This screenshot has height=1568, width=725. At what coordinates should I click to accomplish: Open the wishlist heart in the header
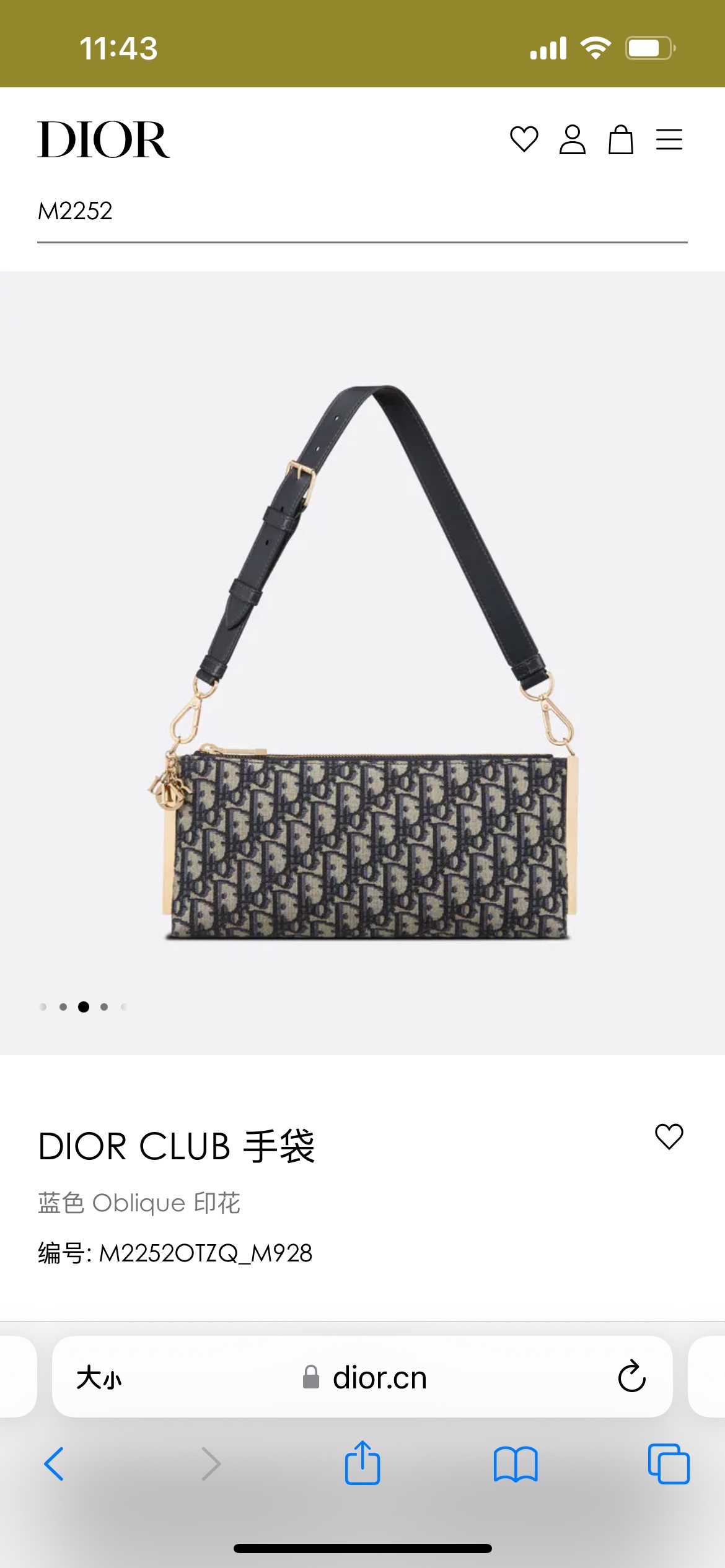524,139
